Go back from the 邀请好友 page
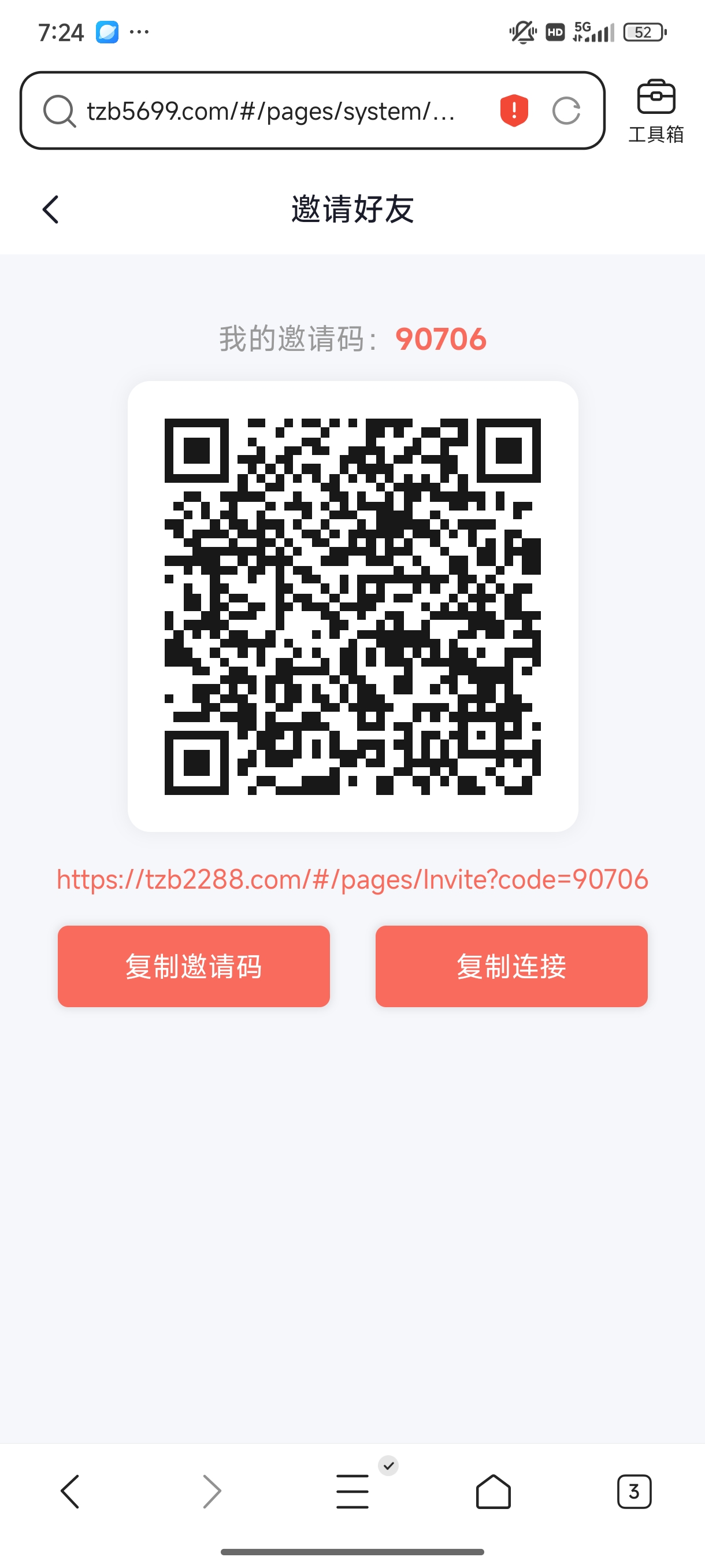The image size is (705, 1568). (x=50, y=209)
